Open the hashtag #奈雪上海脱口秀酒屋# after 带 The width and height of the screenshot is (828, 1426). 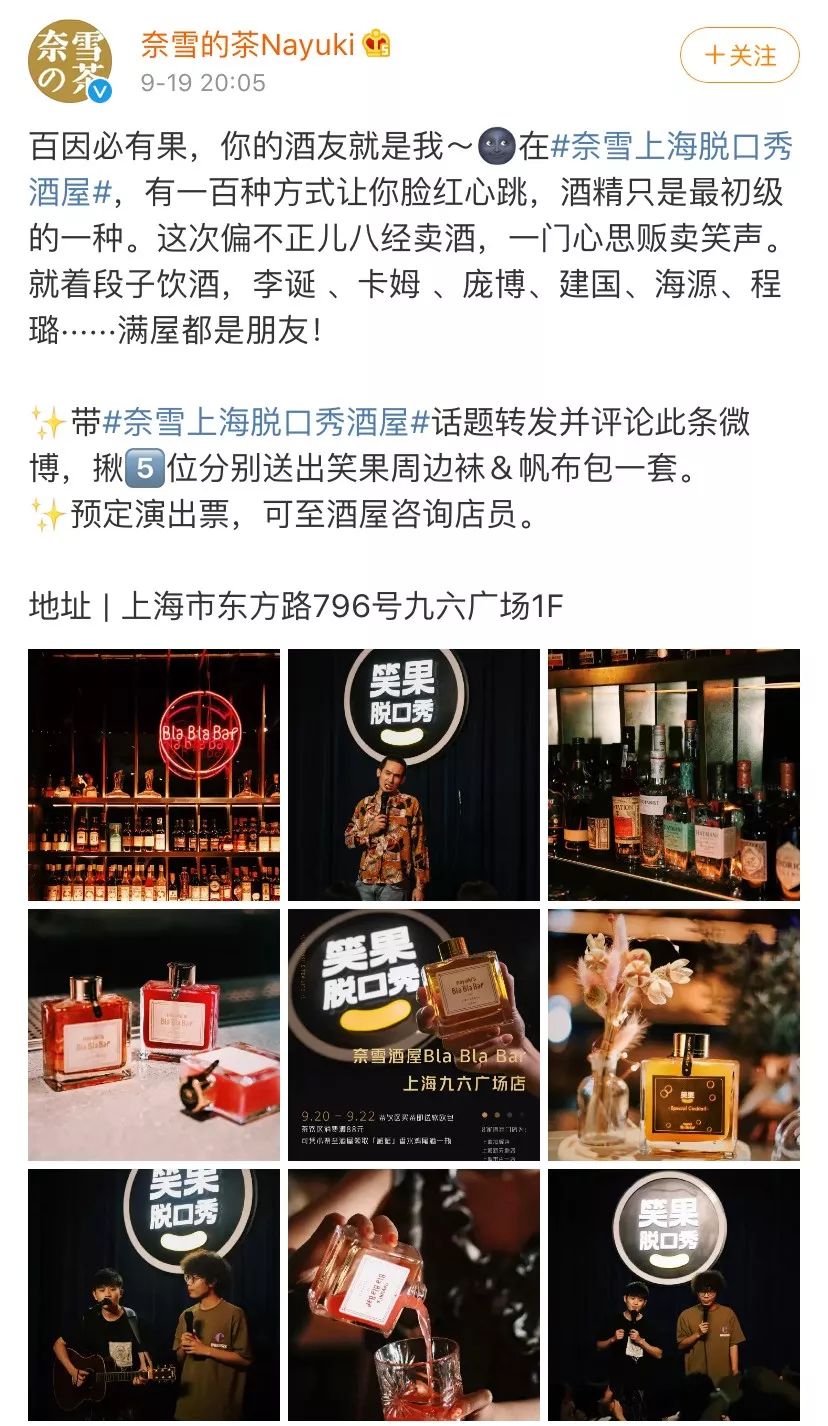pyautogui.click(x=267, y=423)
